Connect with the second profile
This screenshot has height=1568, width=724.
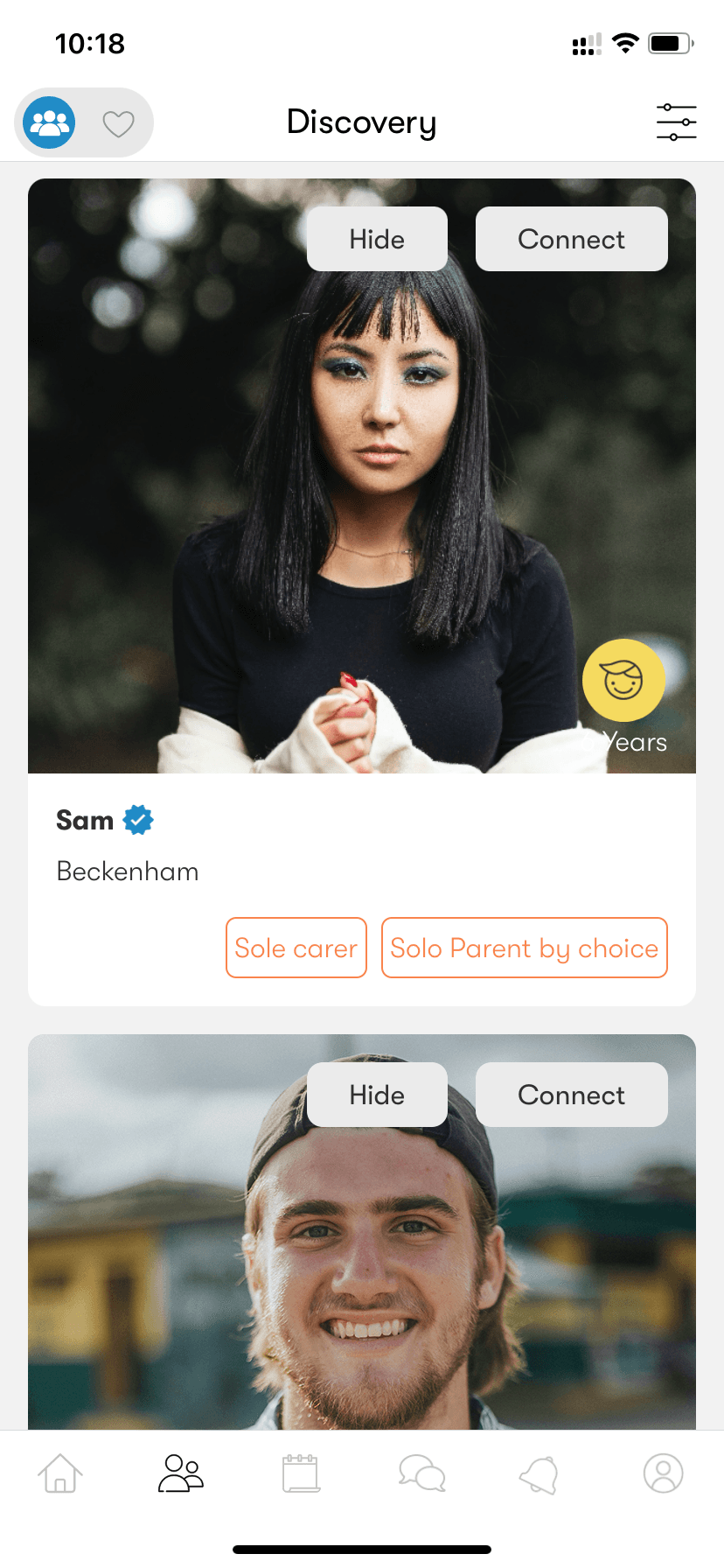571,1095
